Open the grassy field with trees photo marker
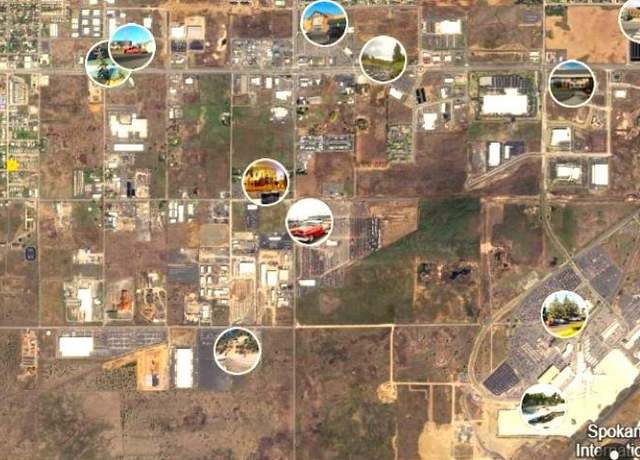Image resolution: width=640 pixels, height=460 pixels. 383,59
